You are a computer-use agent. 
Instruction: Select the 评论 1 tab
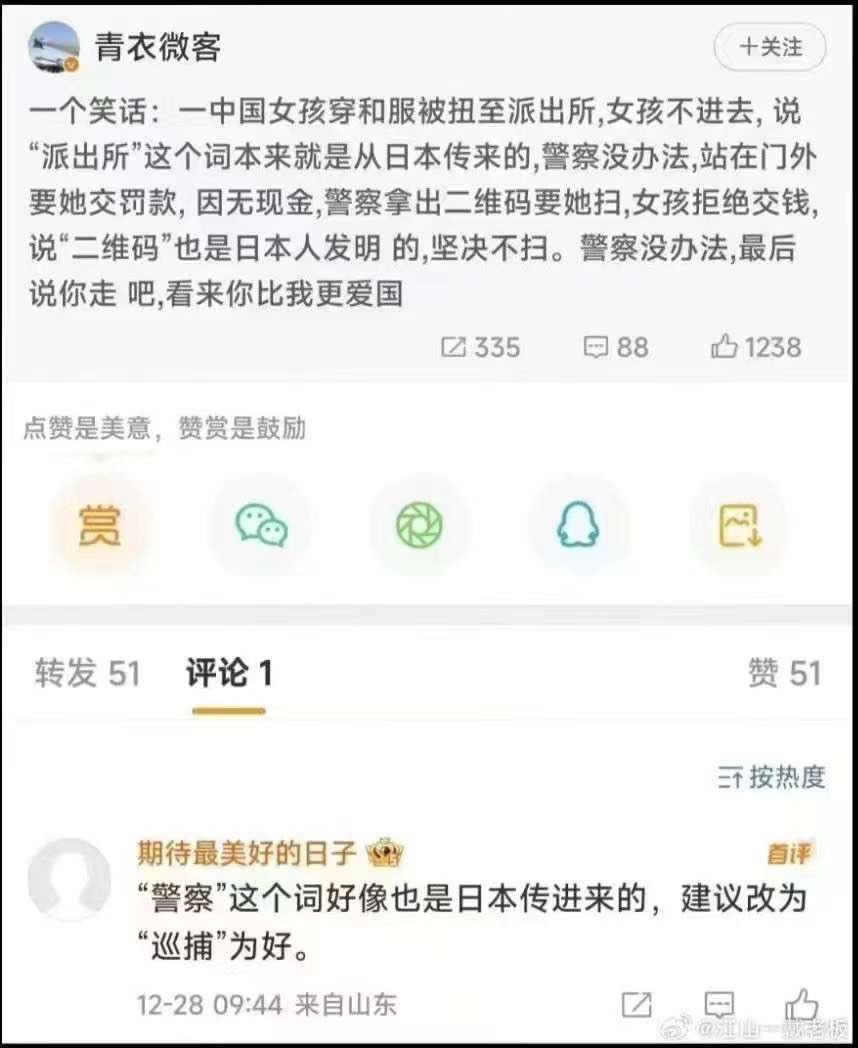[x=229, y=673]
